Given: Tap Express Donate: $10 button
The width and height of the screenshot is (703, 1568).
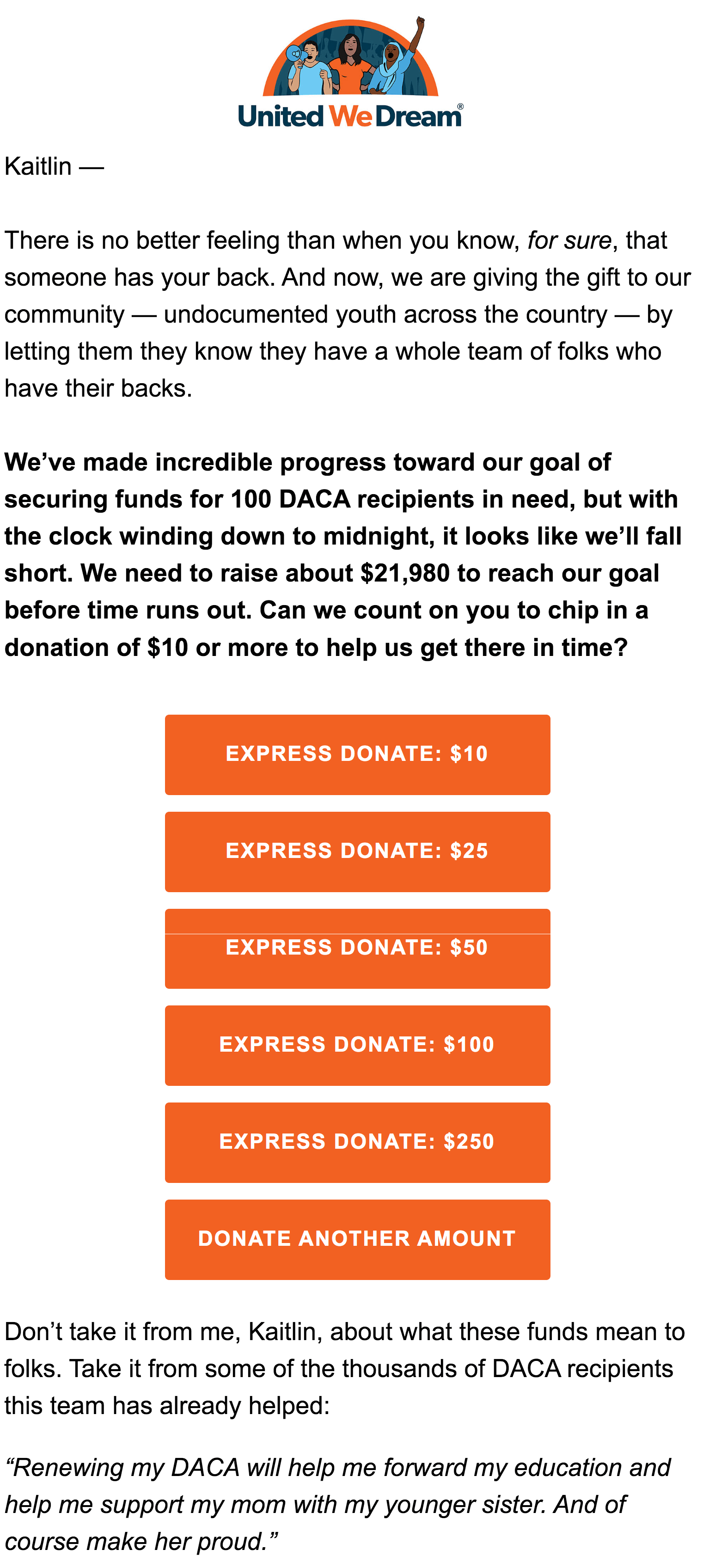Looking at the screenshot, I should 357,754.
